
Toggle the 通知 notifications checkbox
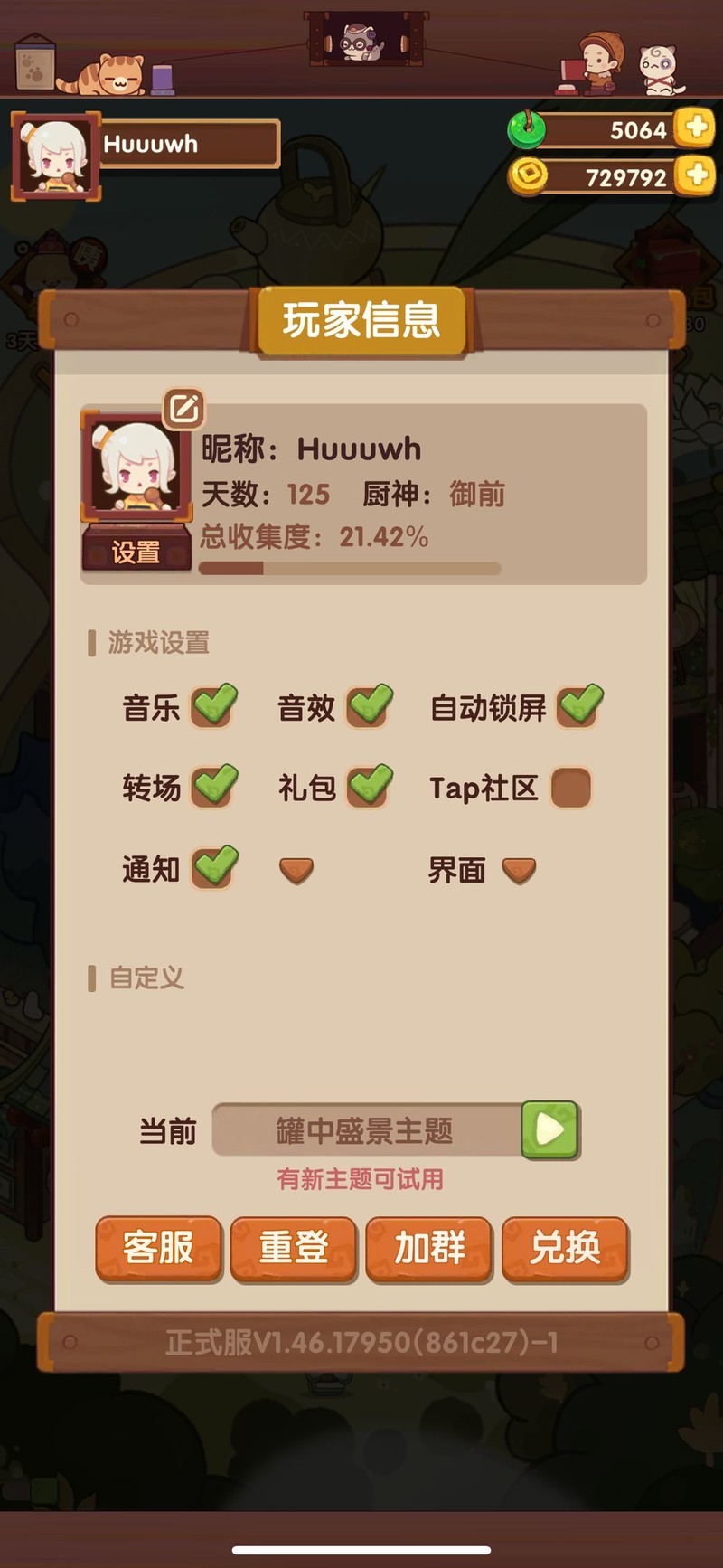tap(213, 868)
